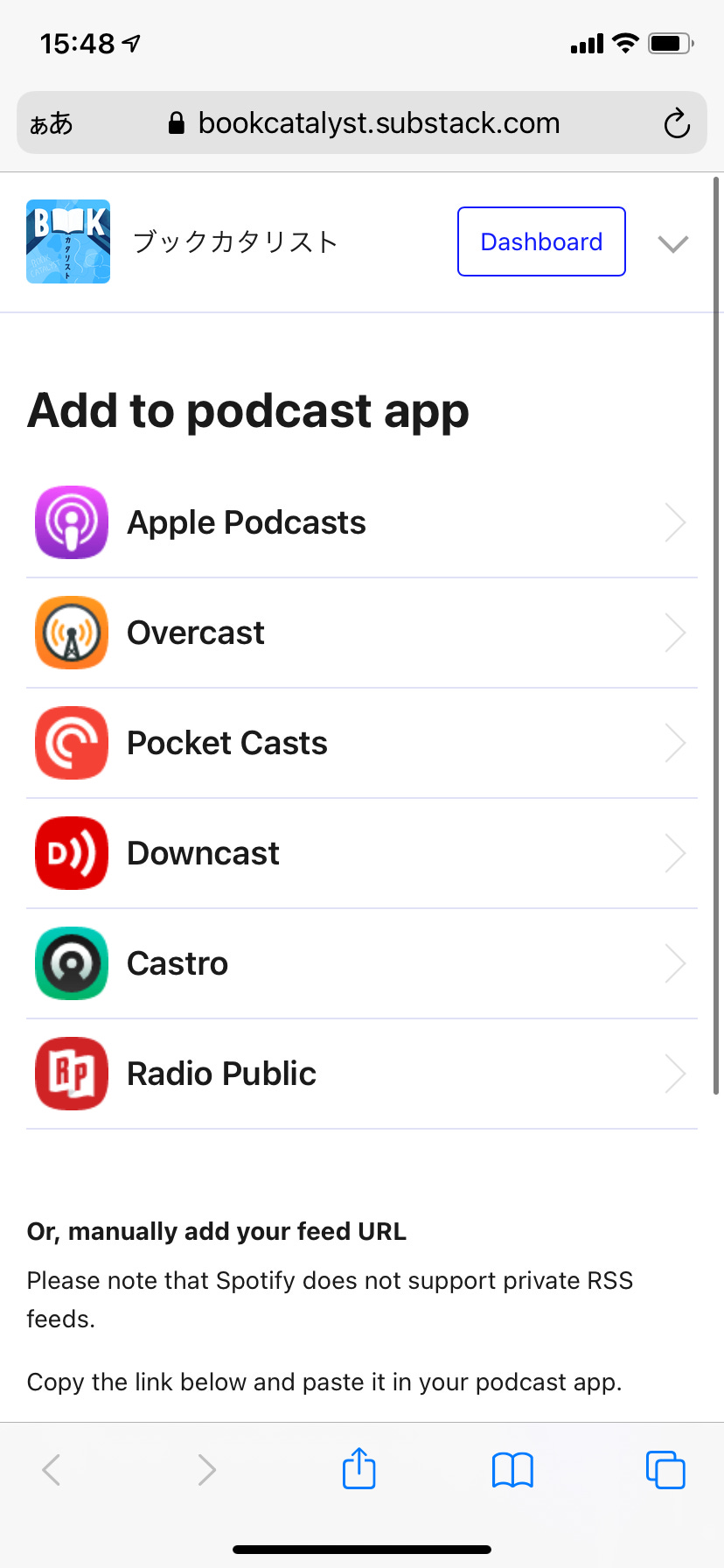Add the feed to Apple Podcasts

[362, 522]
